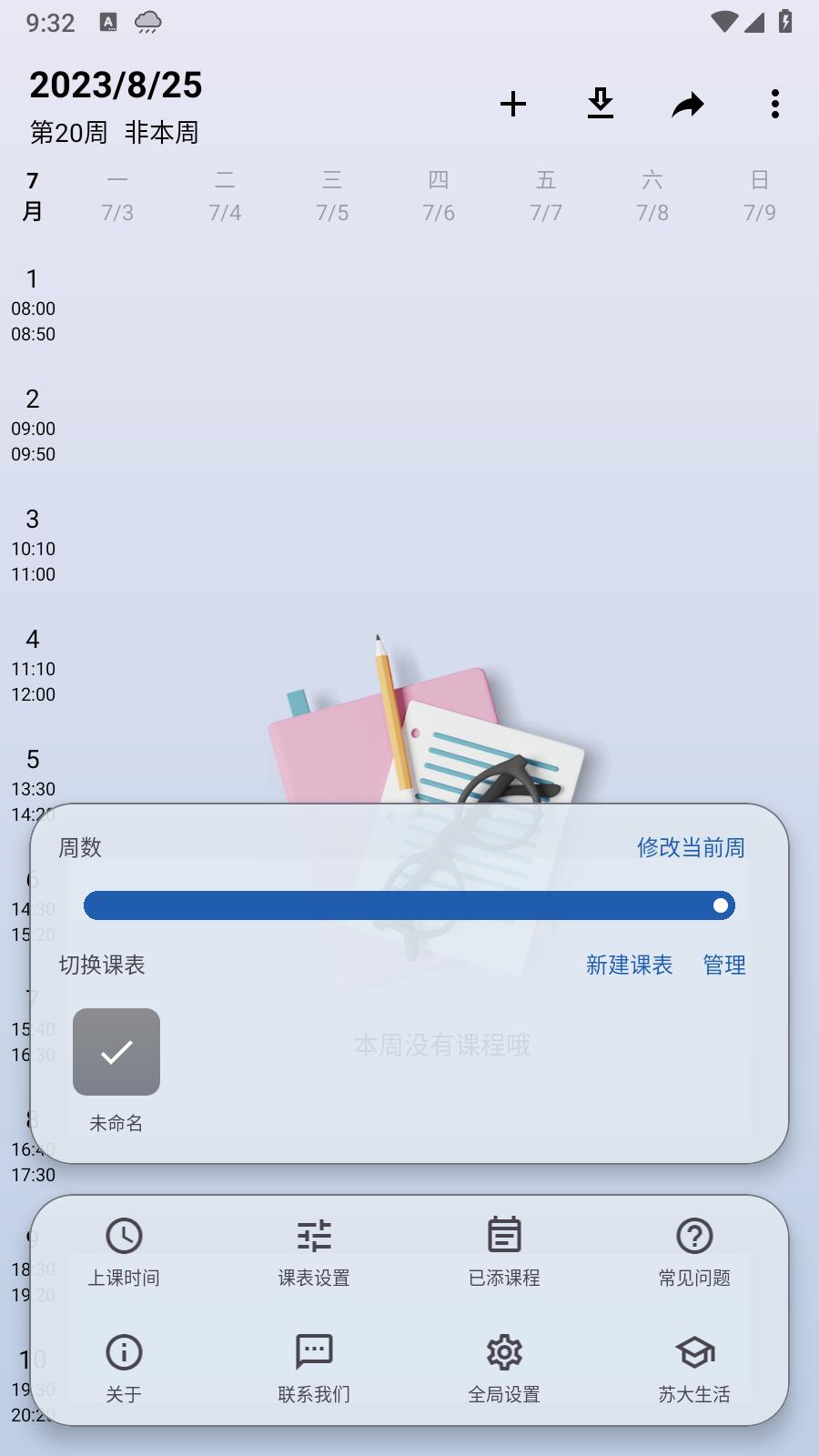The width and height of the screenshot is (819, 1456).
Task: Open 苏大生活
Action: 694,1368
